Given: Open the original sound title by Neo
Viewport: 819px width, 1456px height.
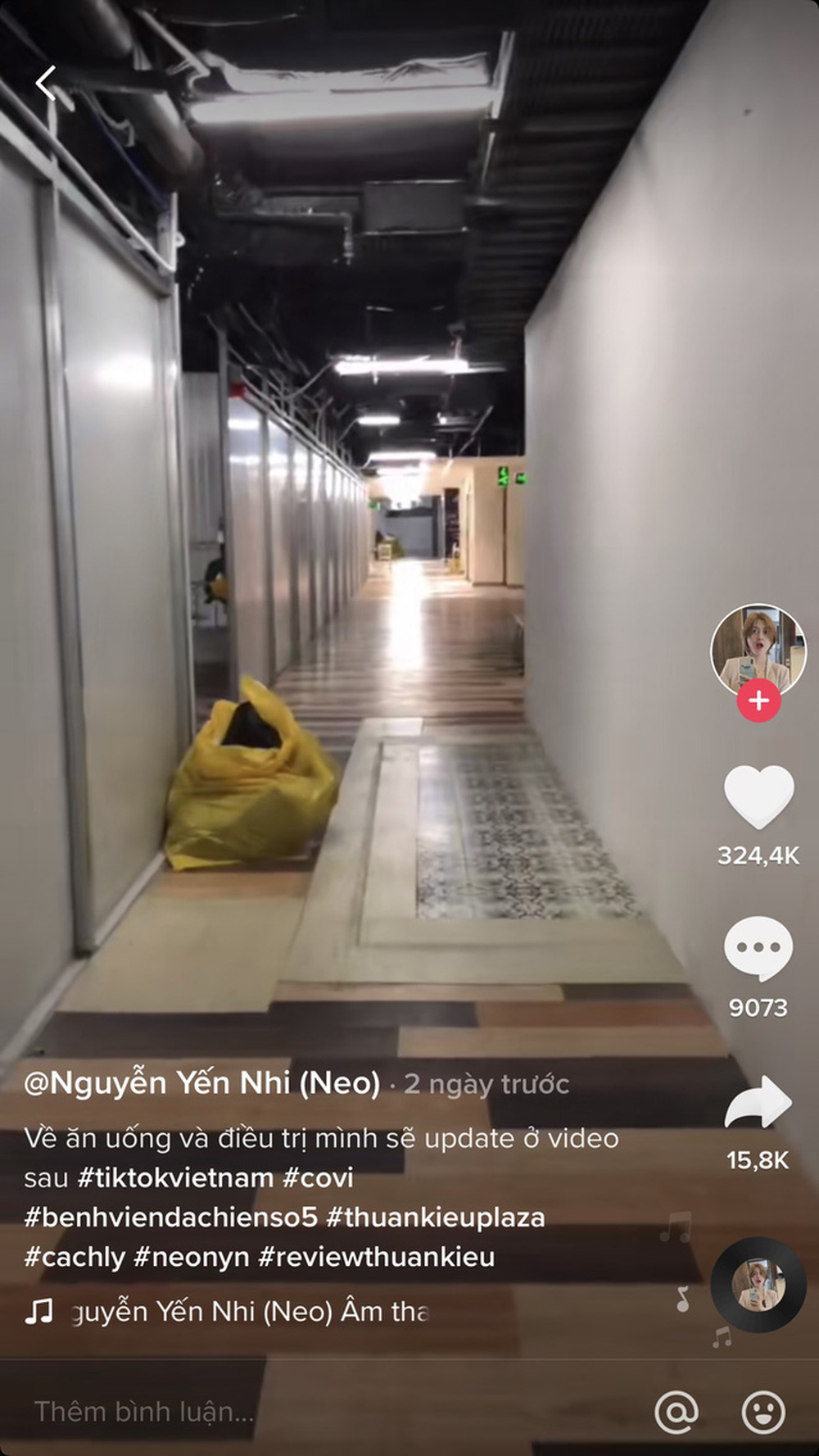Looking at the screenshot, I should [250, 1312].
